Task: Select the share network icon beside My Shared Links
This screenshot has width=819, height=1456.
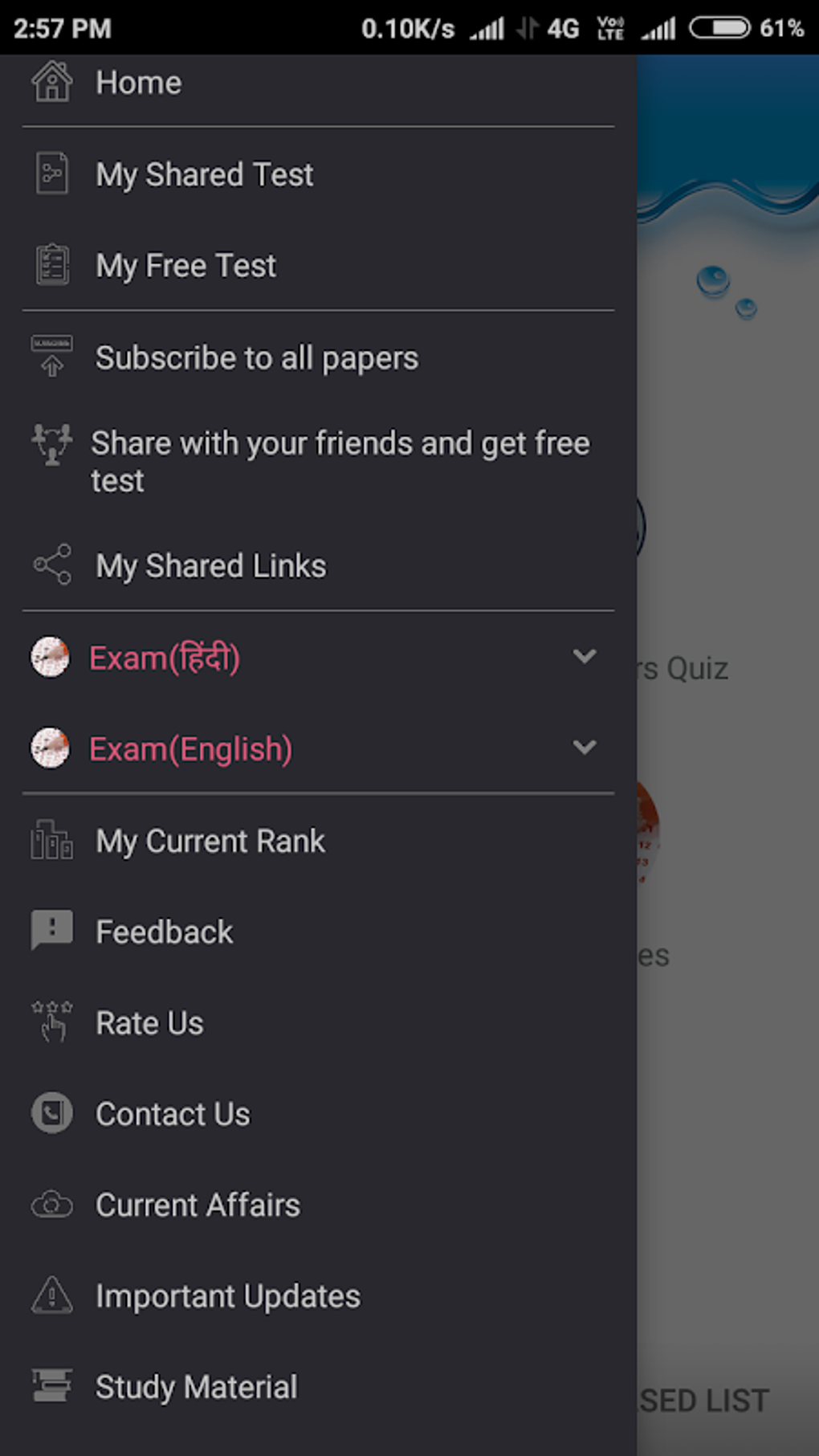Action: [51, 565]
